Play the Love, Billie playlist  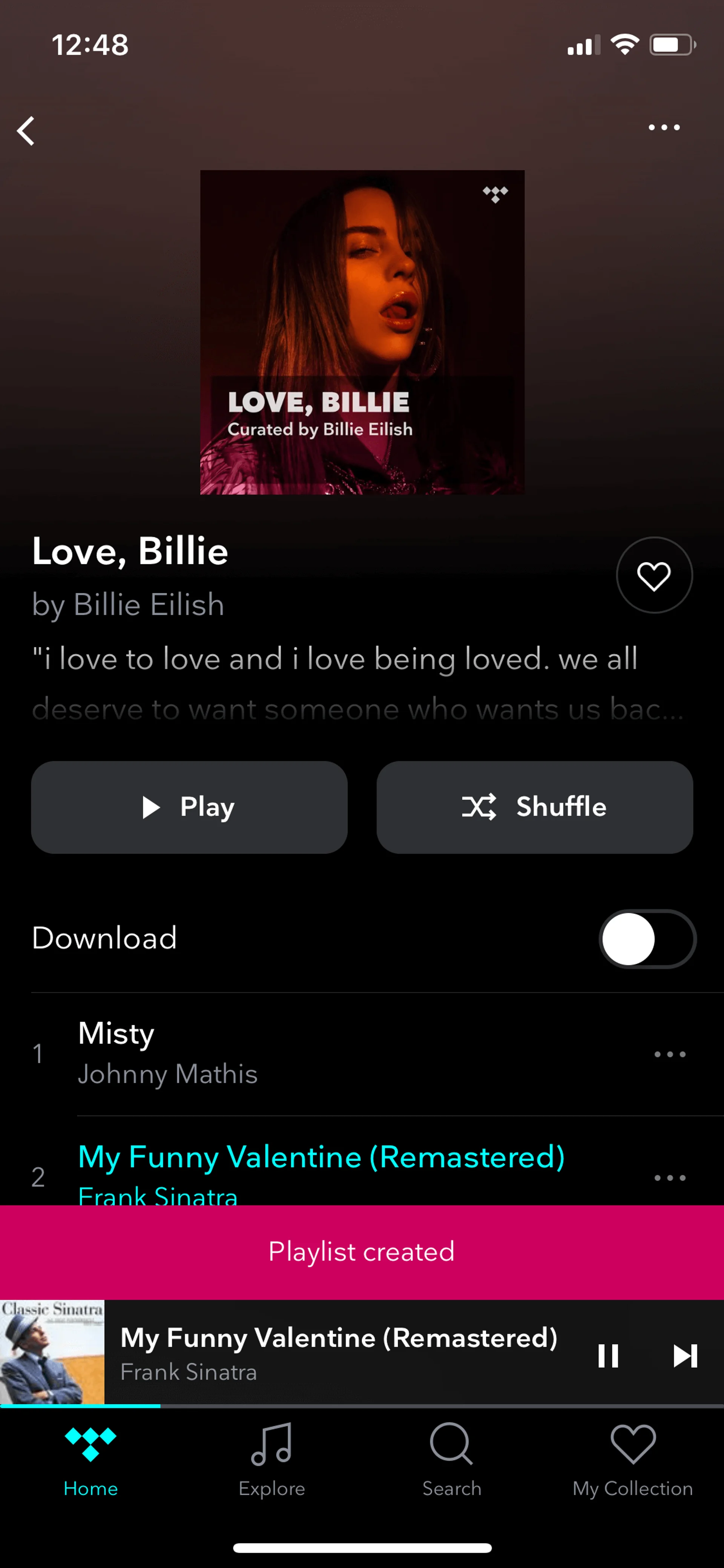189,807
